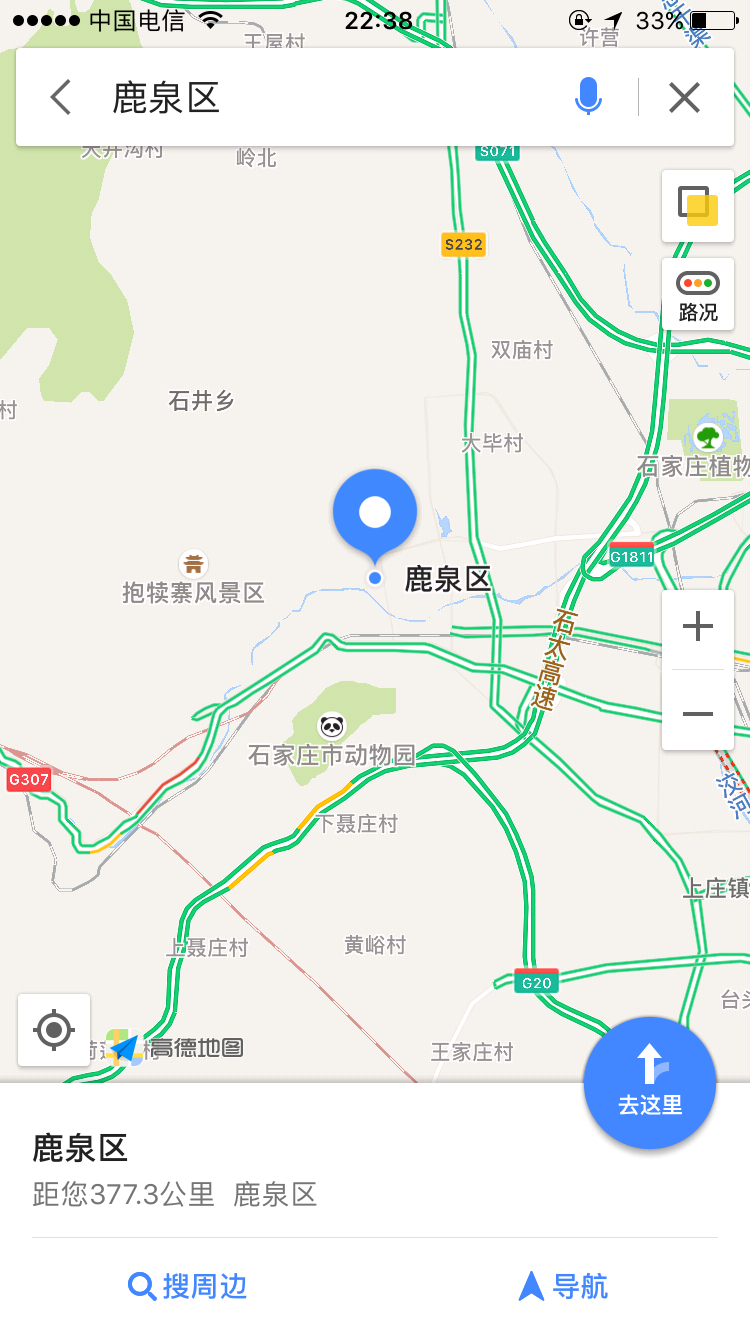This screenshot has height=1334, width=750.
Task: Open the map layers button
Action: click(x=698, y=206)
